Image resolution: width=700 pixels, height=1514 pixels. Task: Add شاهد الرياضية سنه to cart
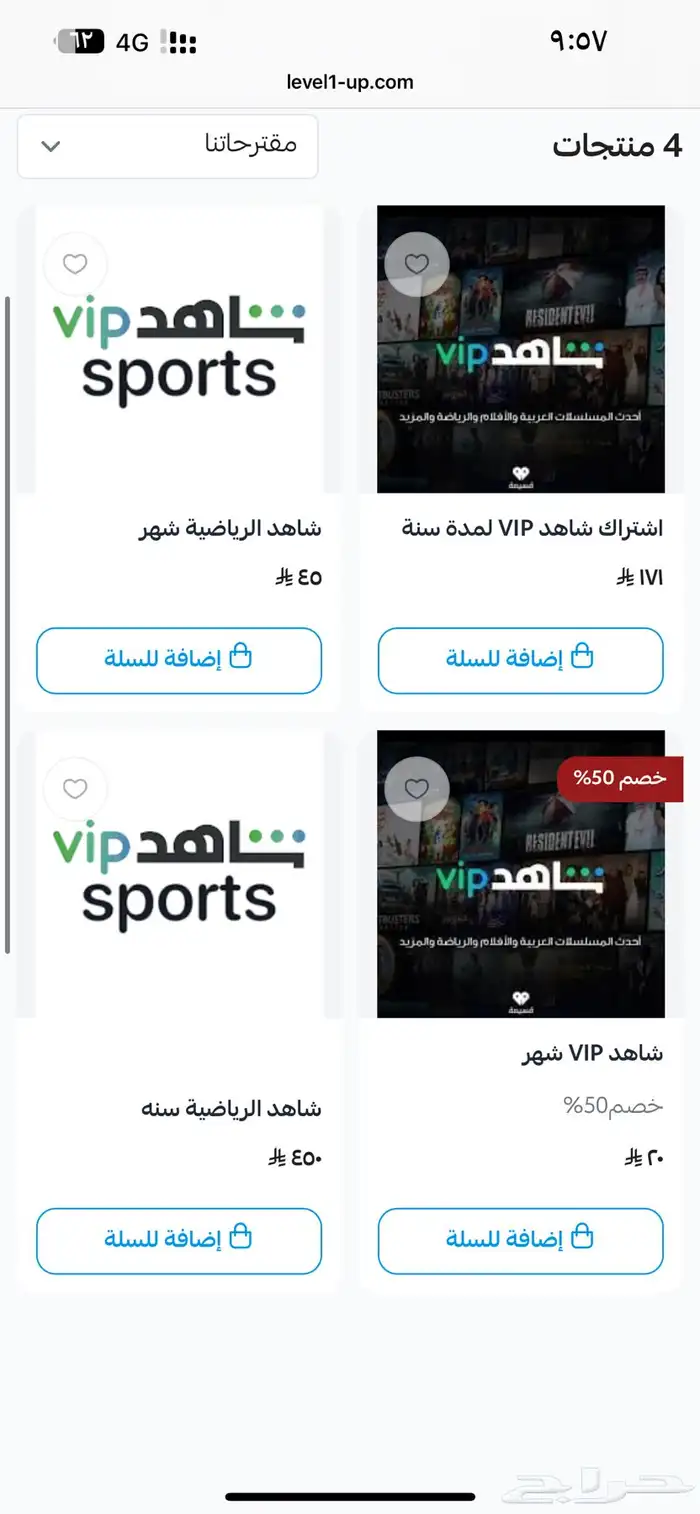pyautogui.click(x=179, y=1240)
